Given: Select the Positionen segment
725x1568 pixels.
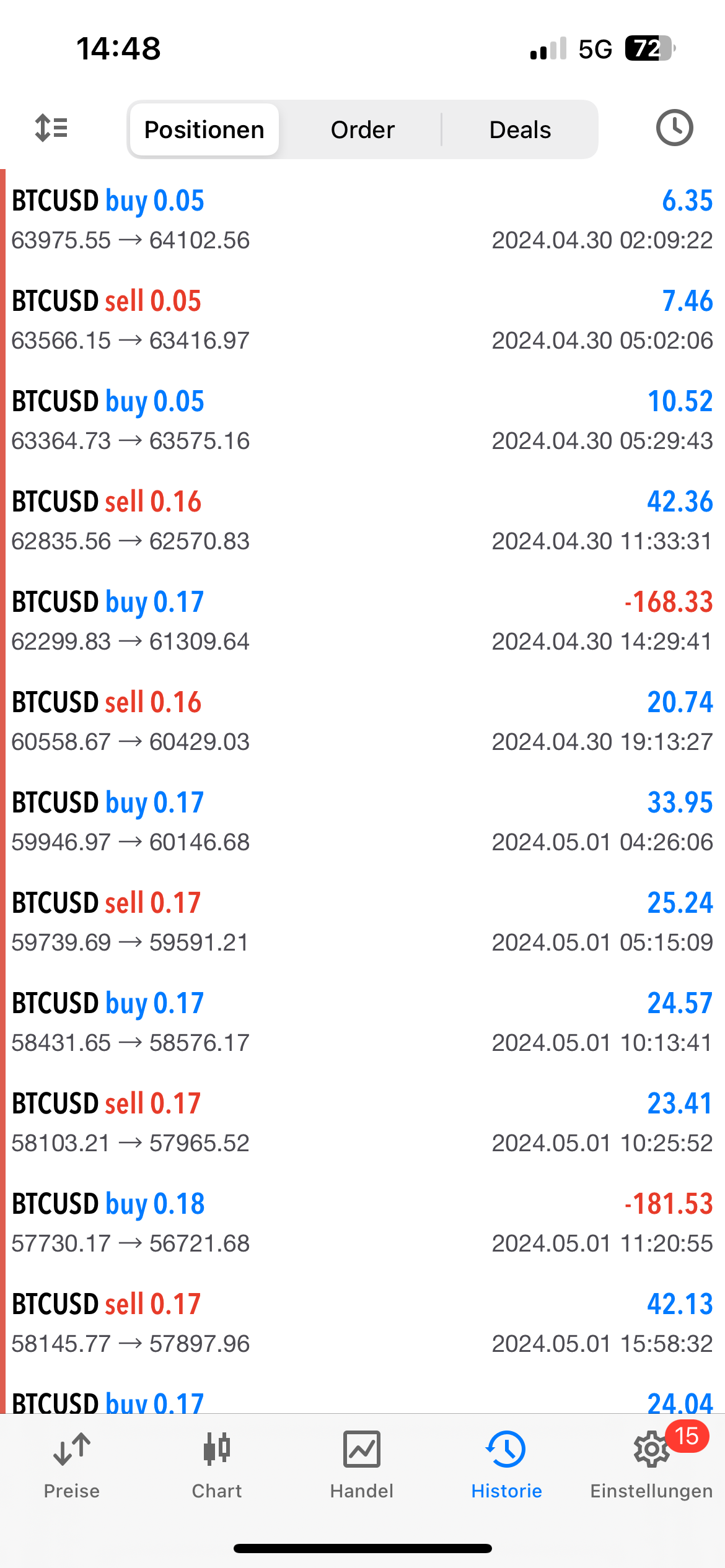Looking at the screenshot, I should click(x=204, y=129).
